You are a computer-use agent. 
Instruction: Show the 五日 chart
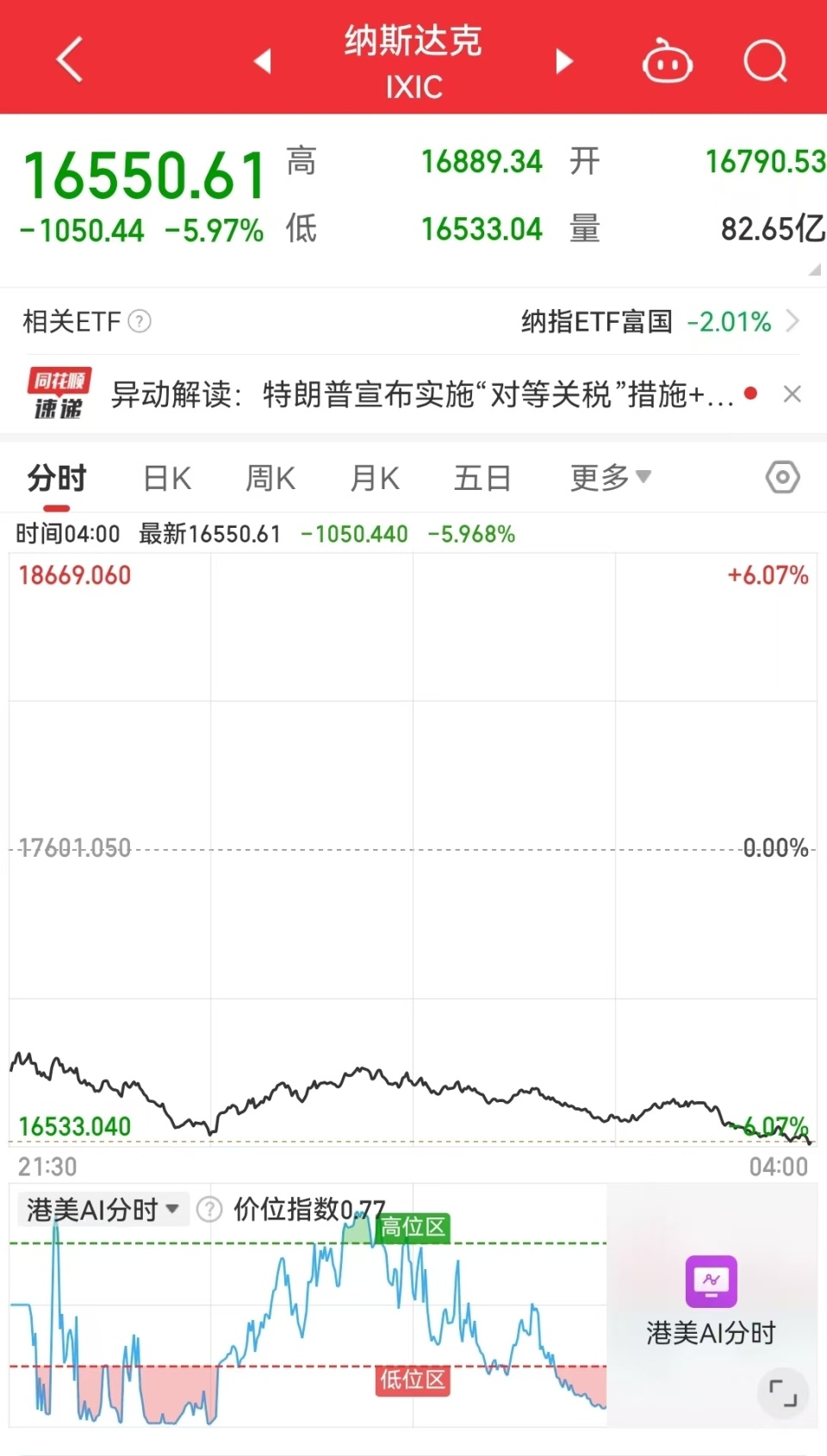coord(482,478)
